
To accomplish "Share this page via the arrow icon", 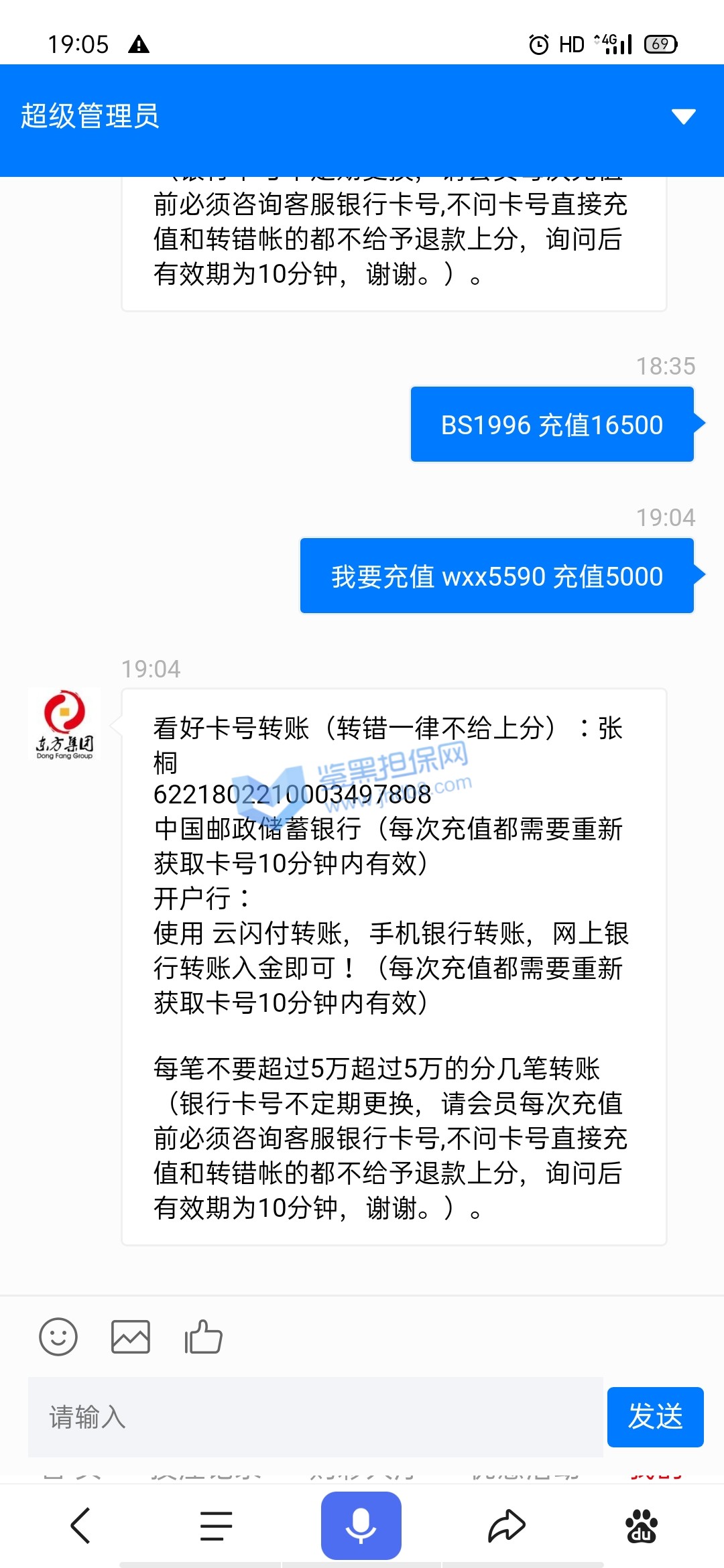I will [x=506, y=1526].
